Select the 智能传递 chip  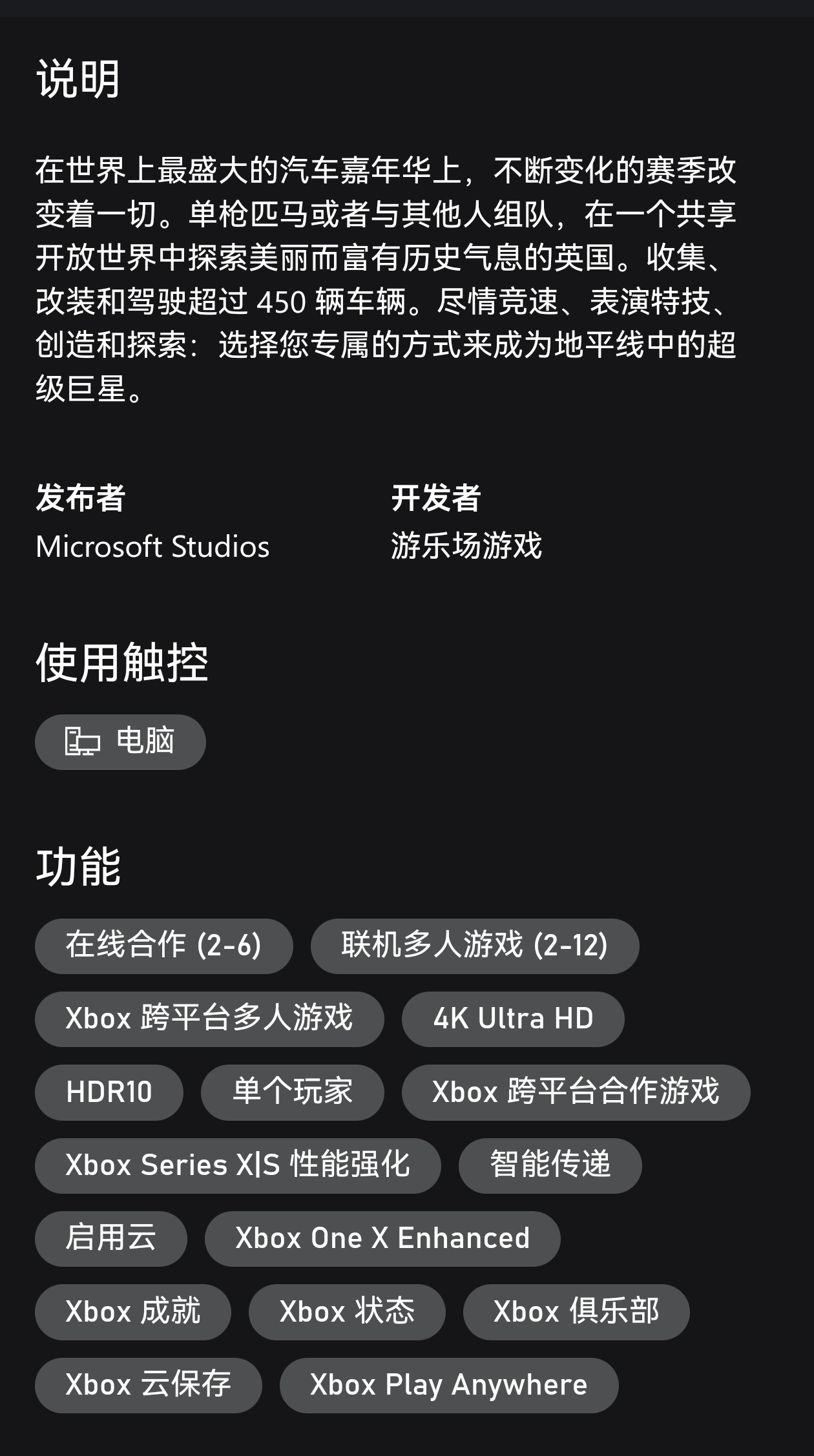pos(550,1165)
